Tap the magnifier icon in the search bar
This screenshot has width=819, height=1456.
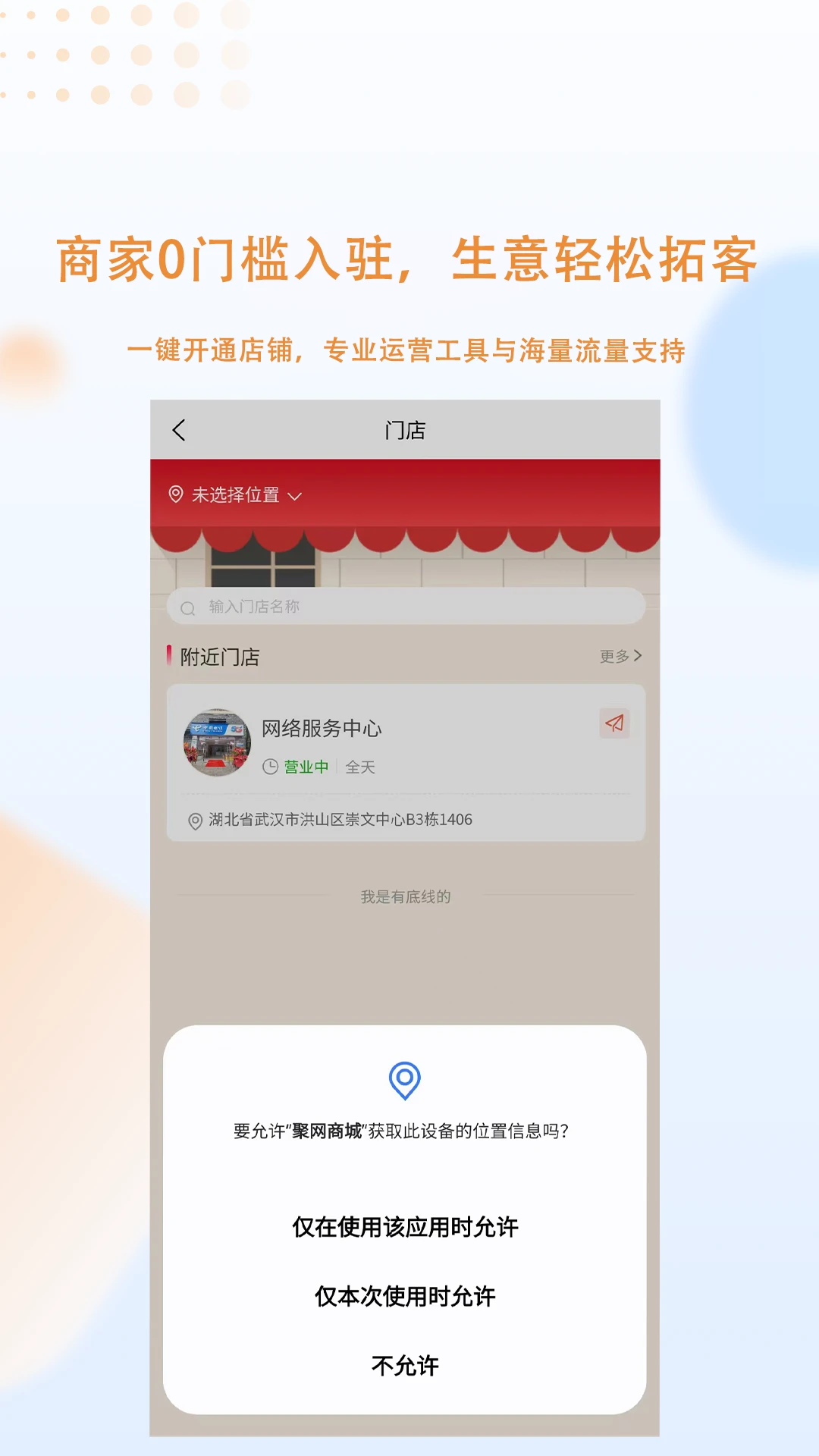coord(187,607)
